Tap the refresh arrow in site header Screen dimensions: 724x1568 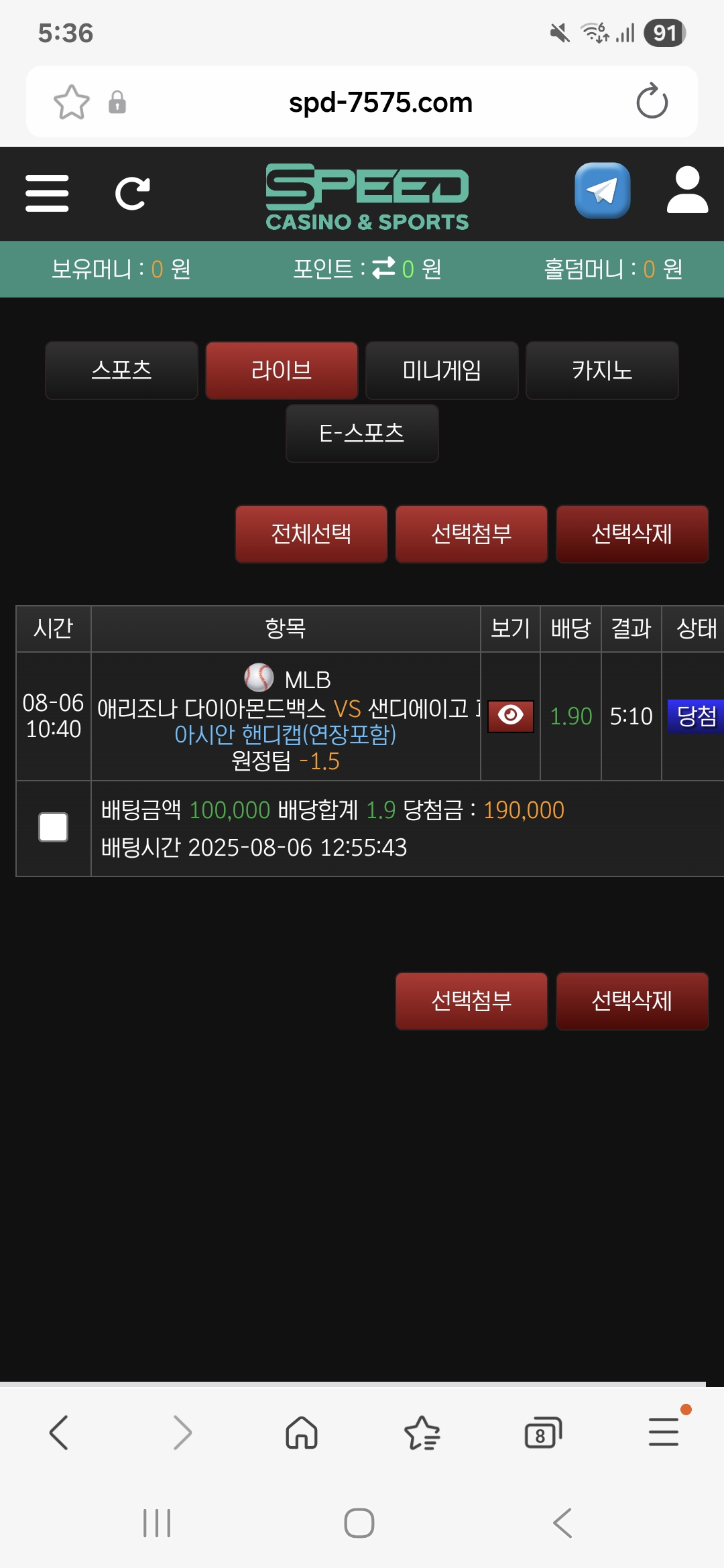tap(133, 194)
